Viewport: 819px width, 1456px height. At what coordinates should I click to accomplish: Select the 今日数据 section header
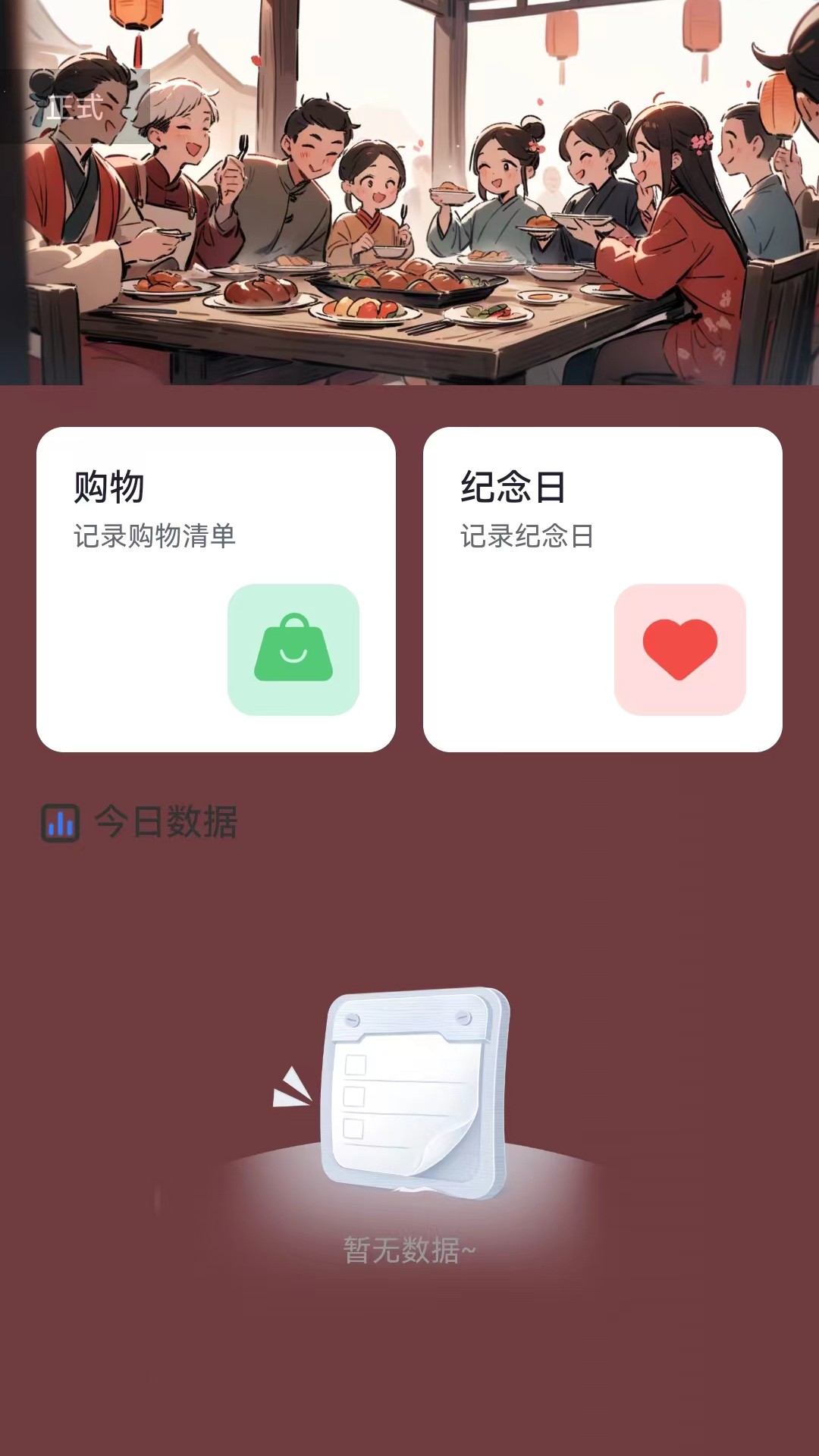(164, 824)
